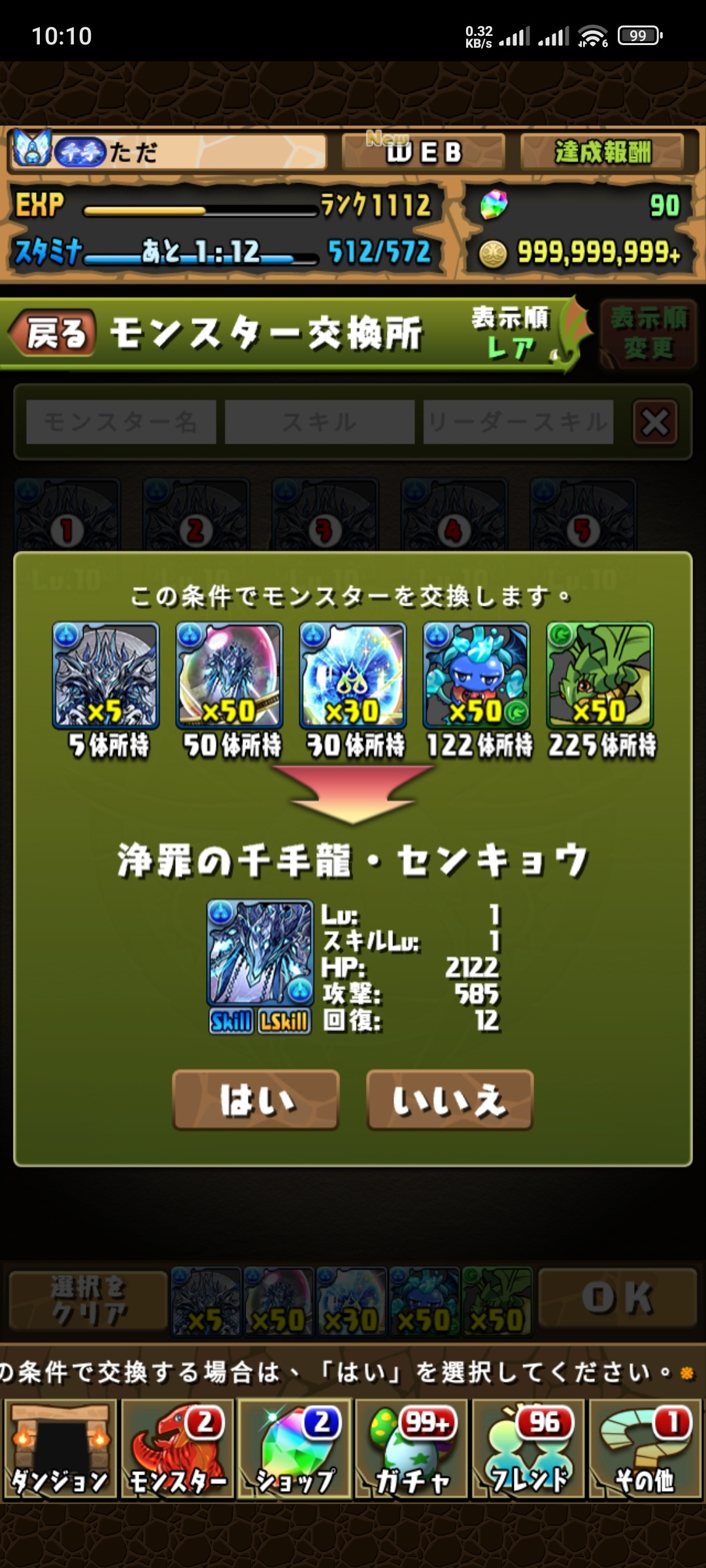Tap the LSkill badge under the monster
This screenshot has height=1568, width=706.
click(284, 1021)
